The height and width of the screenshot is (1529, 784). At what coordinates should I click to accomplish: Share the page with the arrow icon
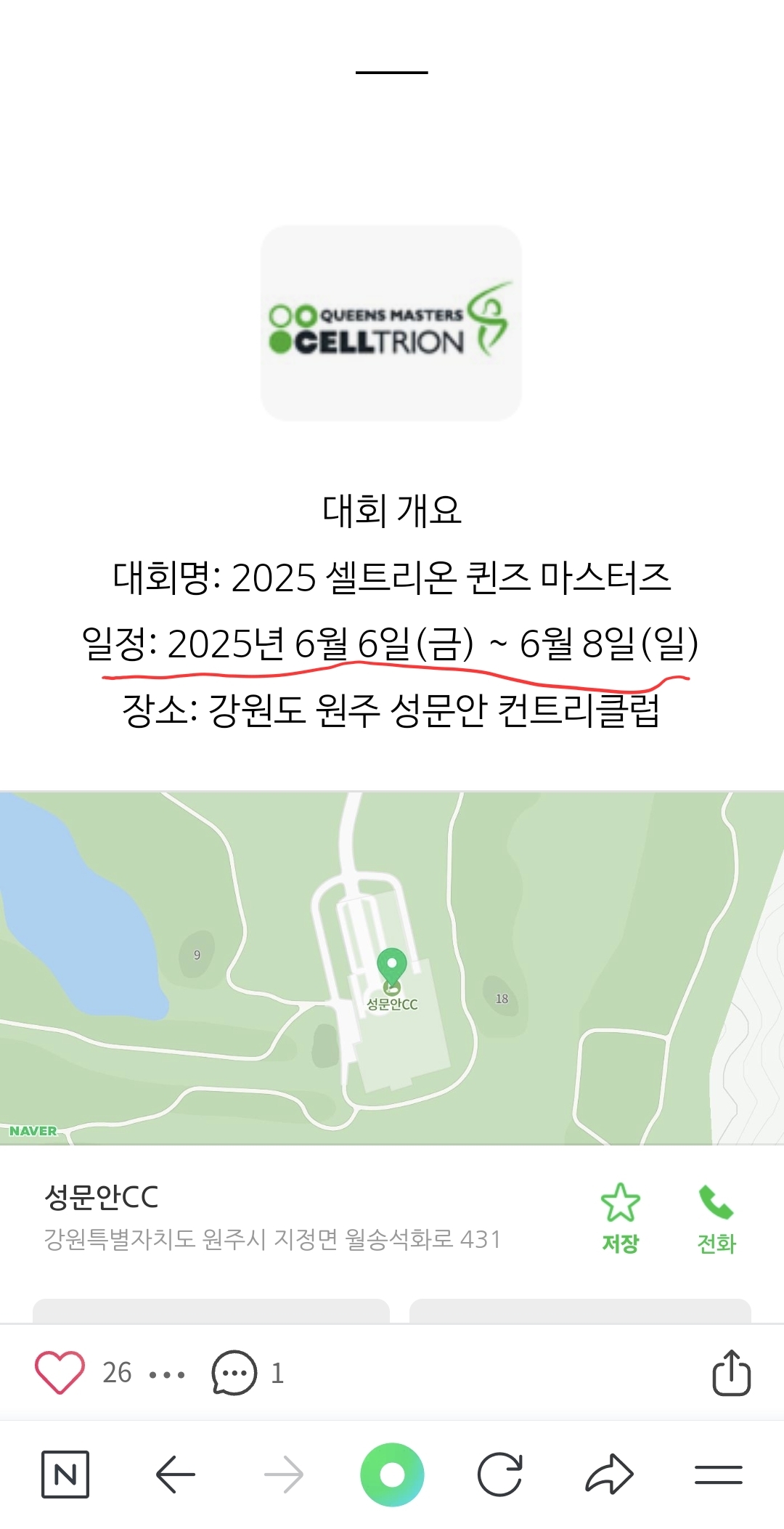click(609, 1475)
